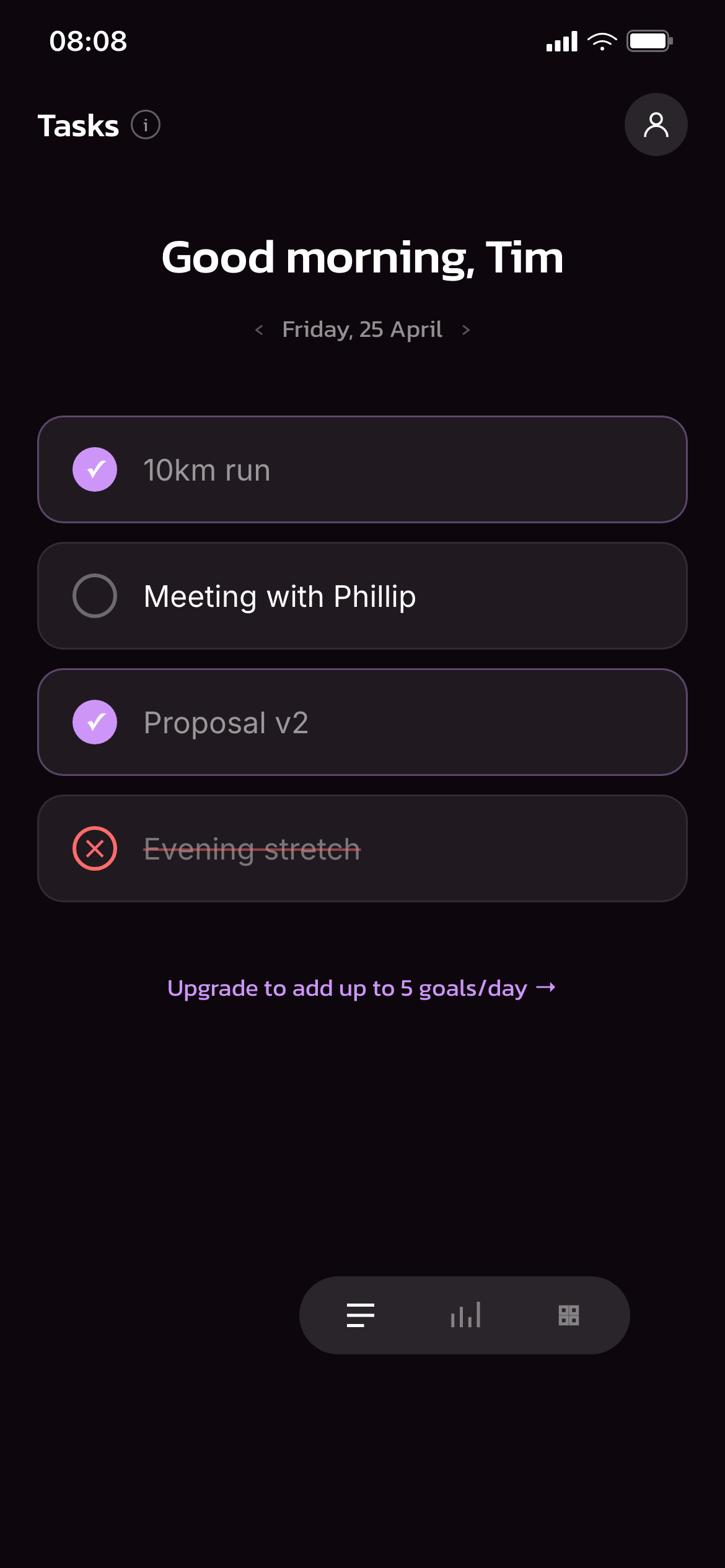
Task: Click the red X on Evening stretch
Action: [95, 850]
